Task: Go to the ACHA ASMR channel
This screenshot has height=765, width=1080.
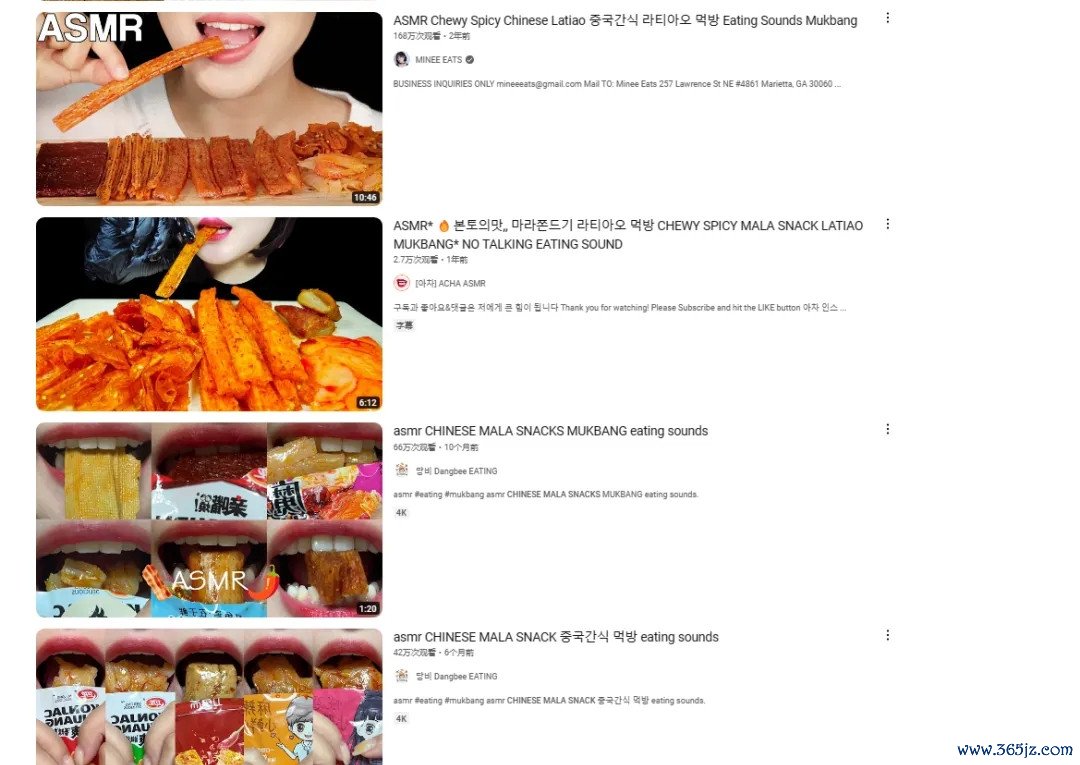Action: pyautogui.click(x=450, y=283)
